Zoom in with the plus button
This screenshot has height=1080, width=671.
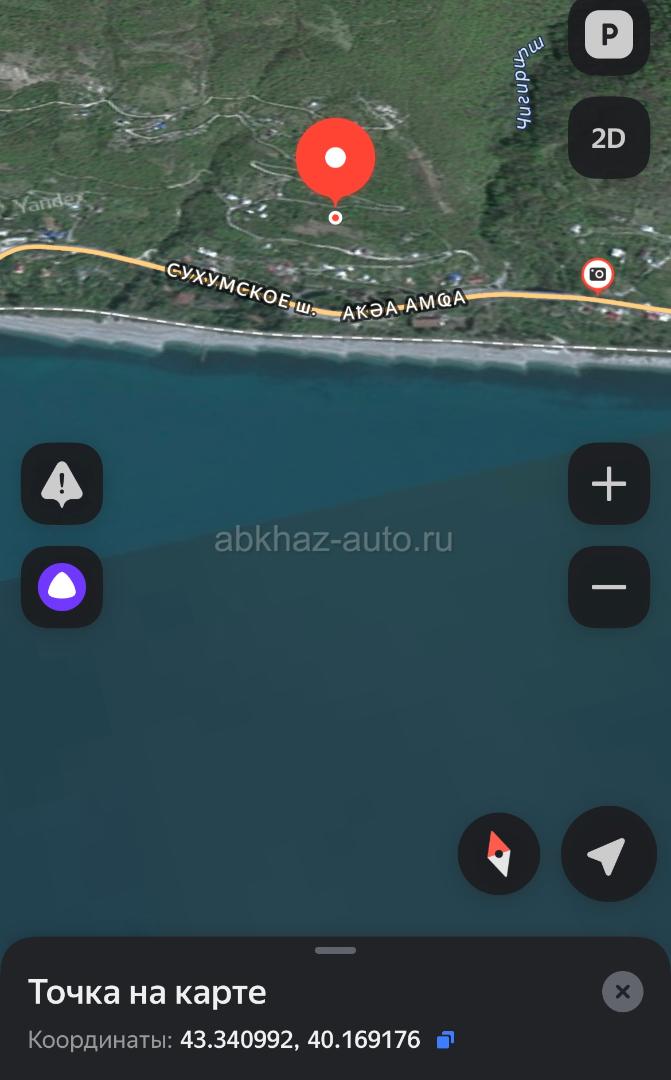click(608, 484)
